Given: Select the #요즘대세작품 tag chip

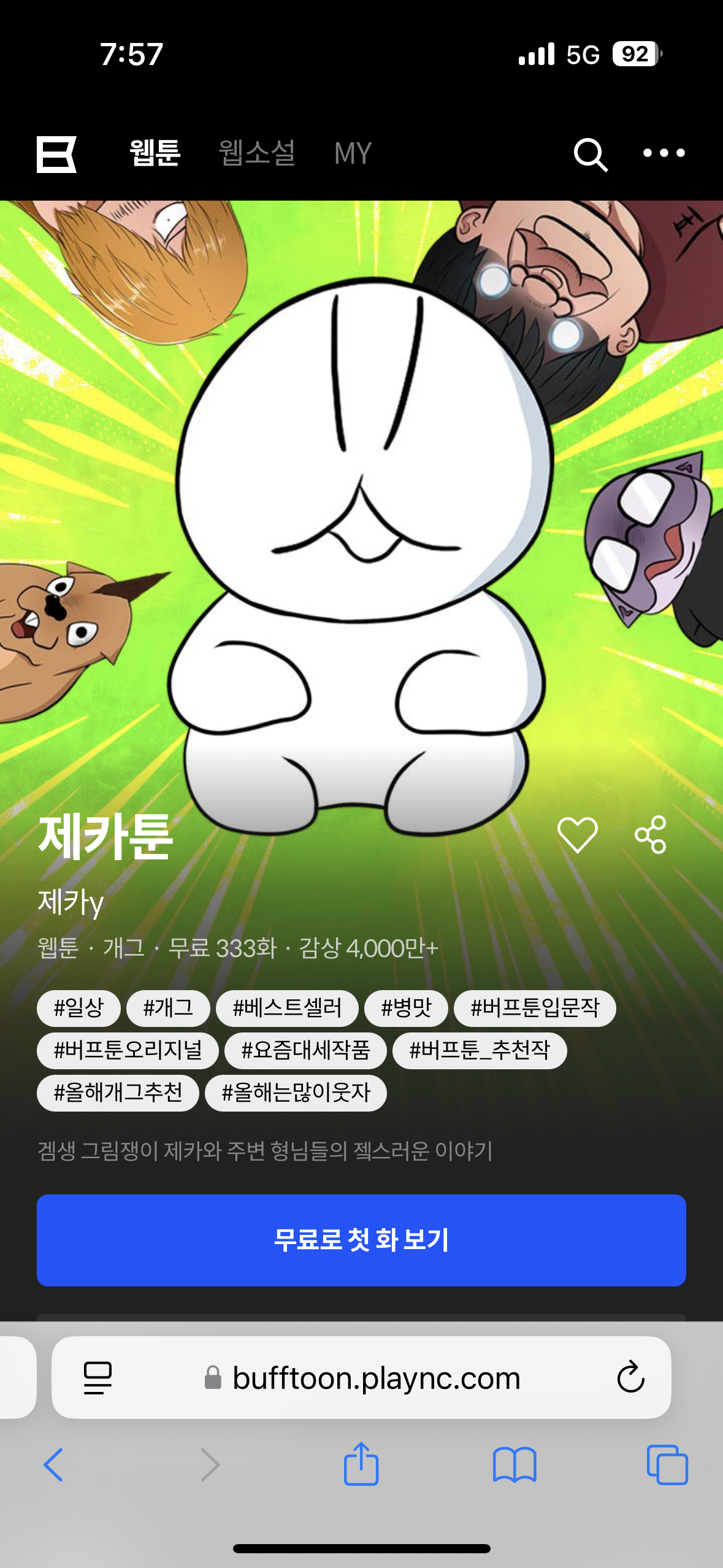Looking at the screenshot, I should 305,1050.
